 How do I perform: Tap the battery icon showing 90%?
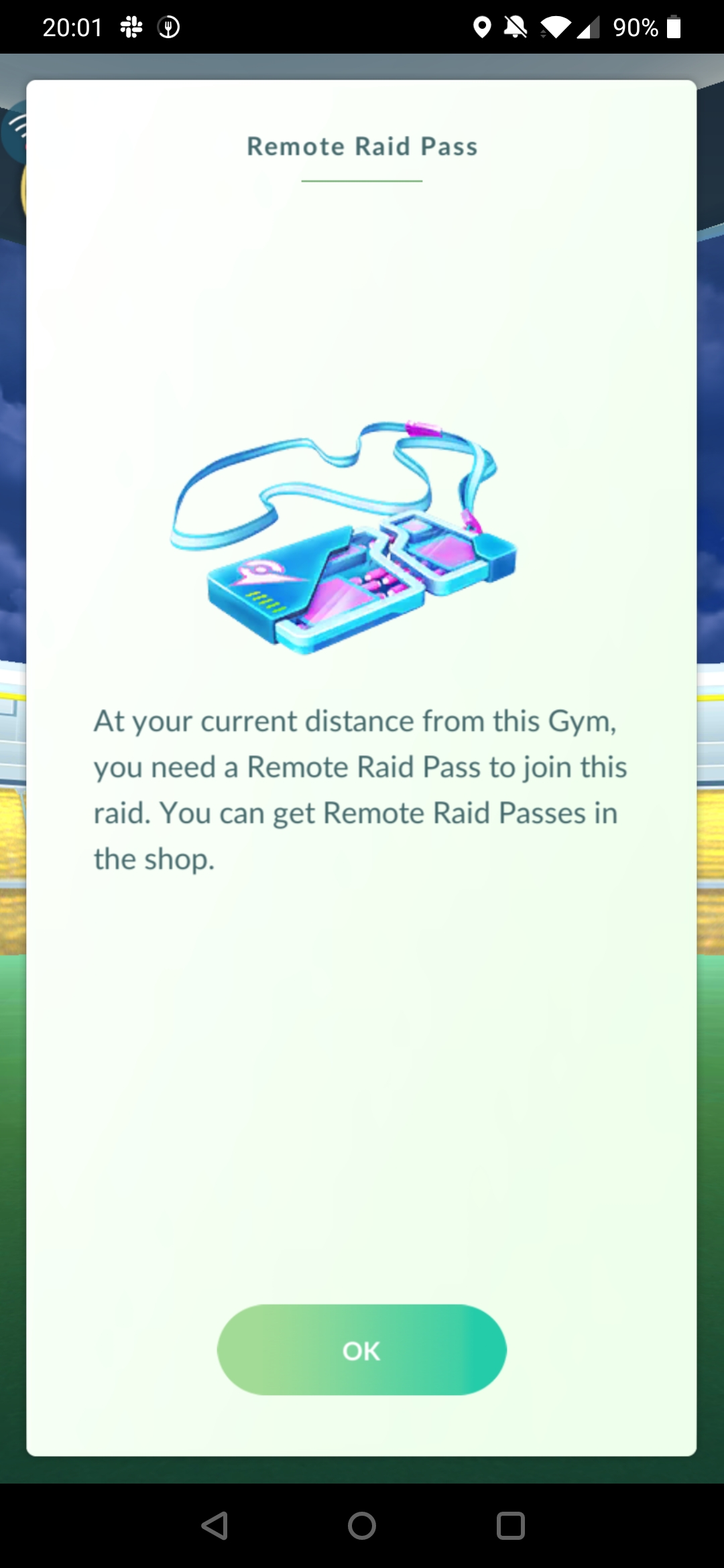pos(672,27)
